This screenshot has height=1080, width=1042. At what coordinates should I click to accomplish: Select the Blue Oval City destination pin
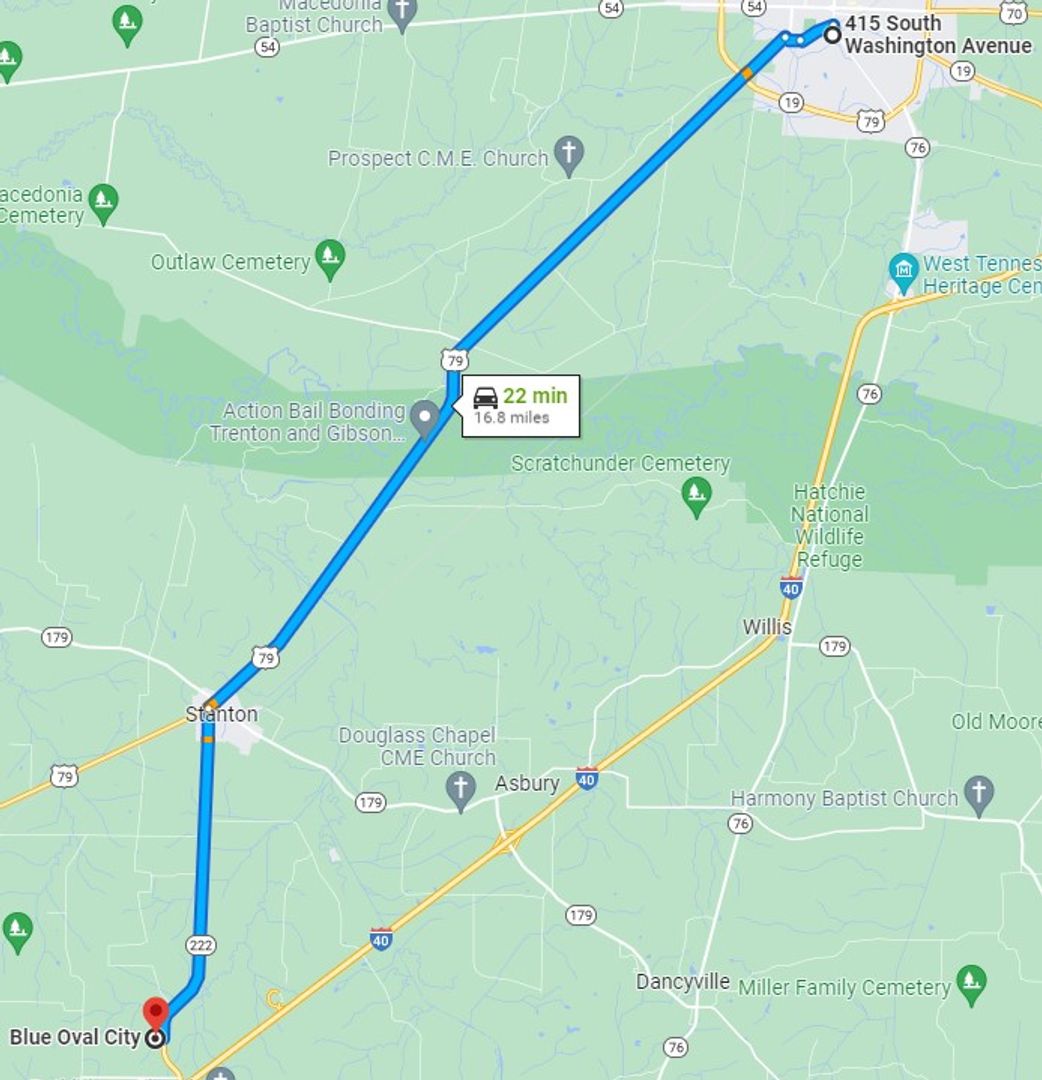(x=155, y=1012)
